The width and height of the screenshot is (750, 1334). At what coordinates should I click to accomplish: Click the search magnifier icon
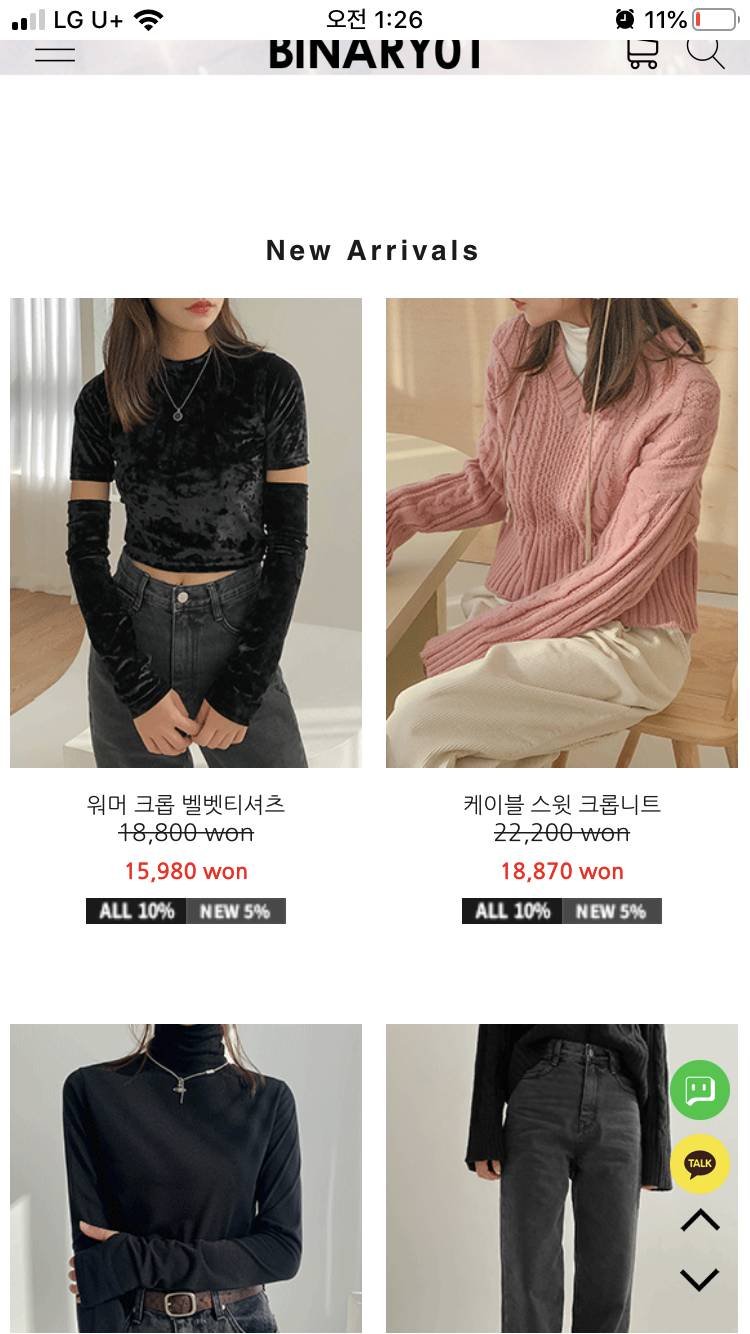pyautogui.click(x=707, y=54)
